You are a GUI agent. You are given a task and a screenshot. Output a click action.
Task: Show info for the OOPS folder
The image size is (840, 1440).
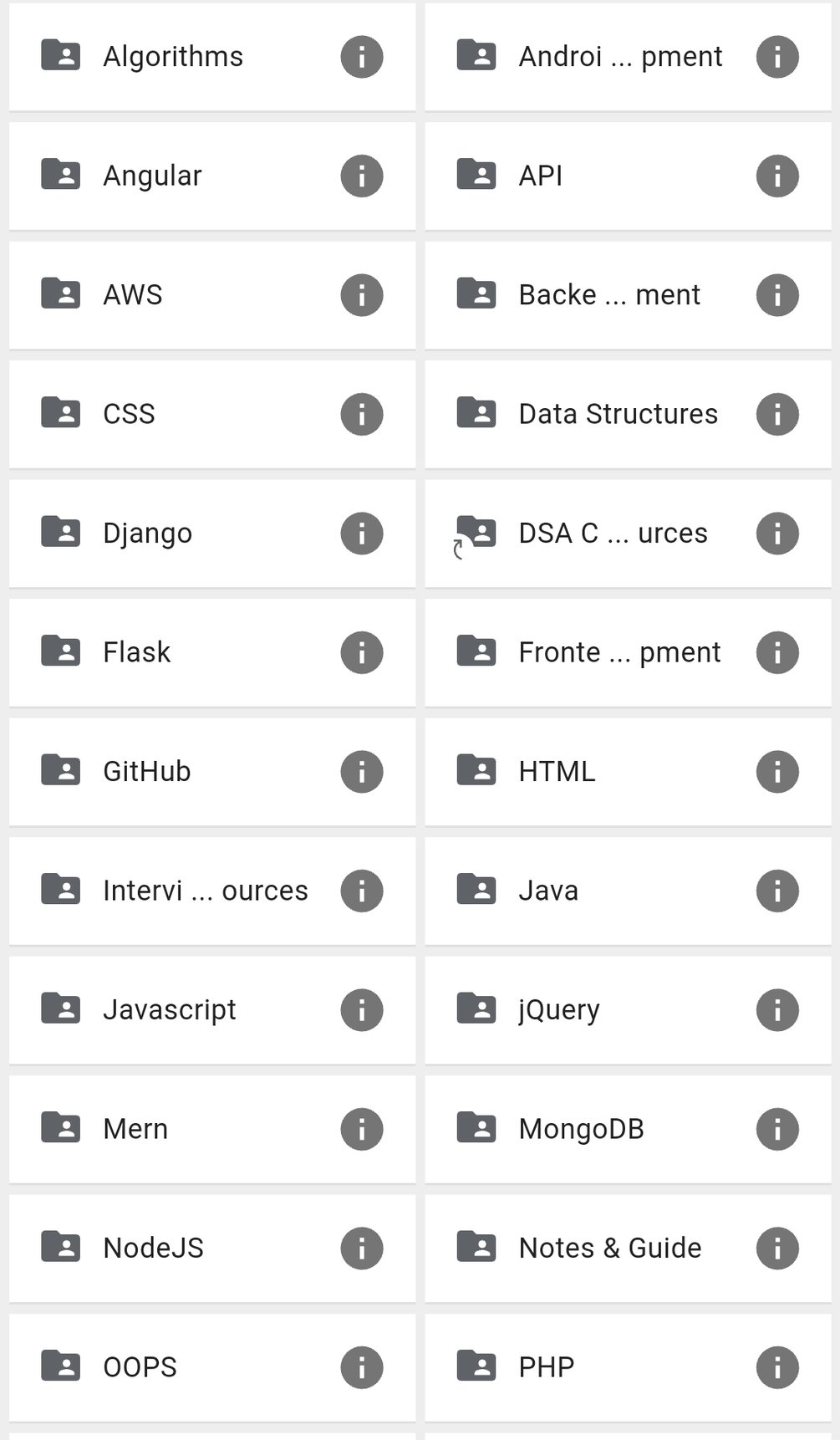[x=361, y=1367]
